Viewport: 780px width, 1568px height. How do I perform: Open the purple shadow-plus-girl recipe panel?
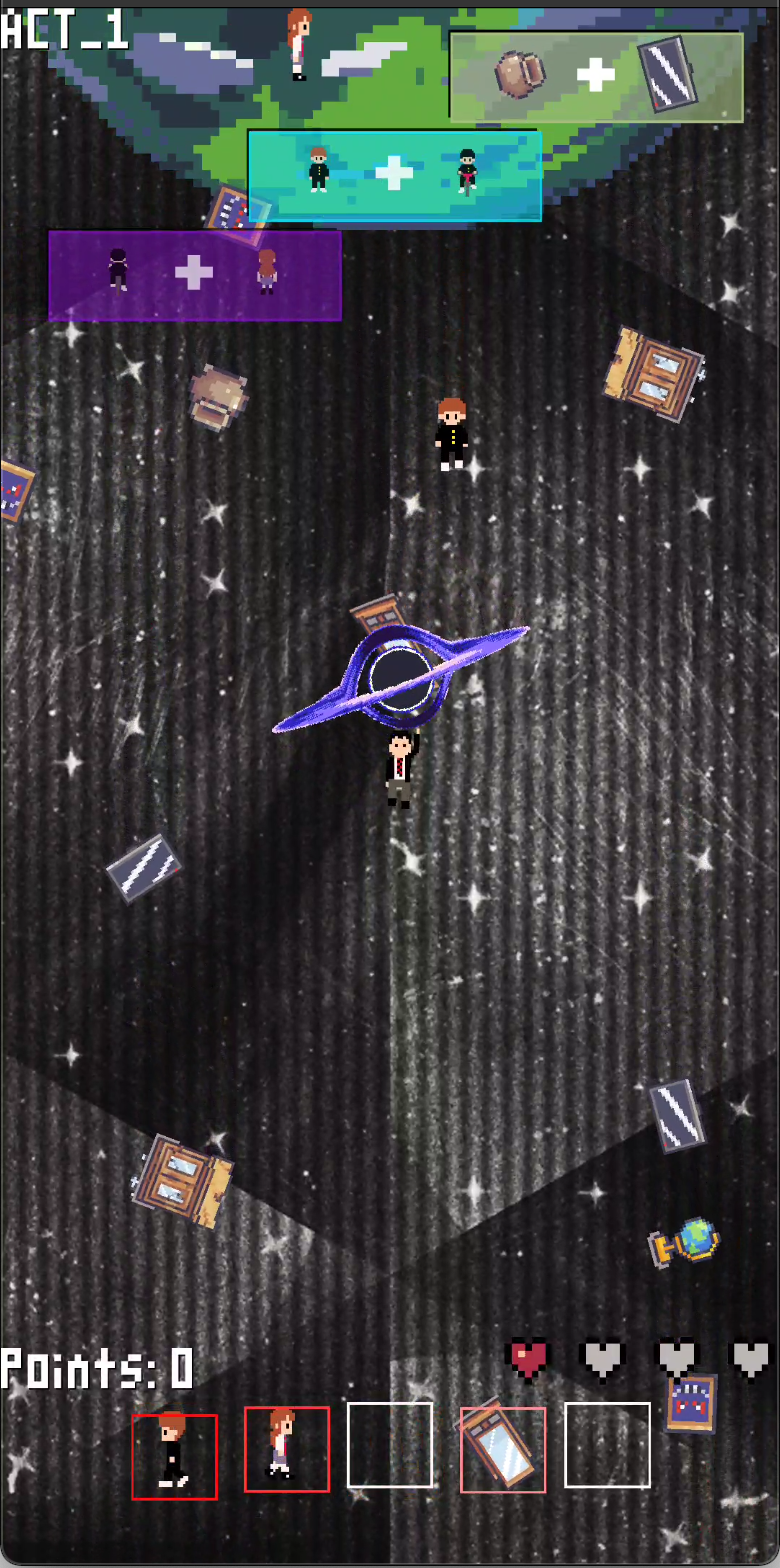point(195,275)
